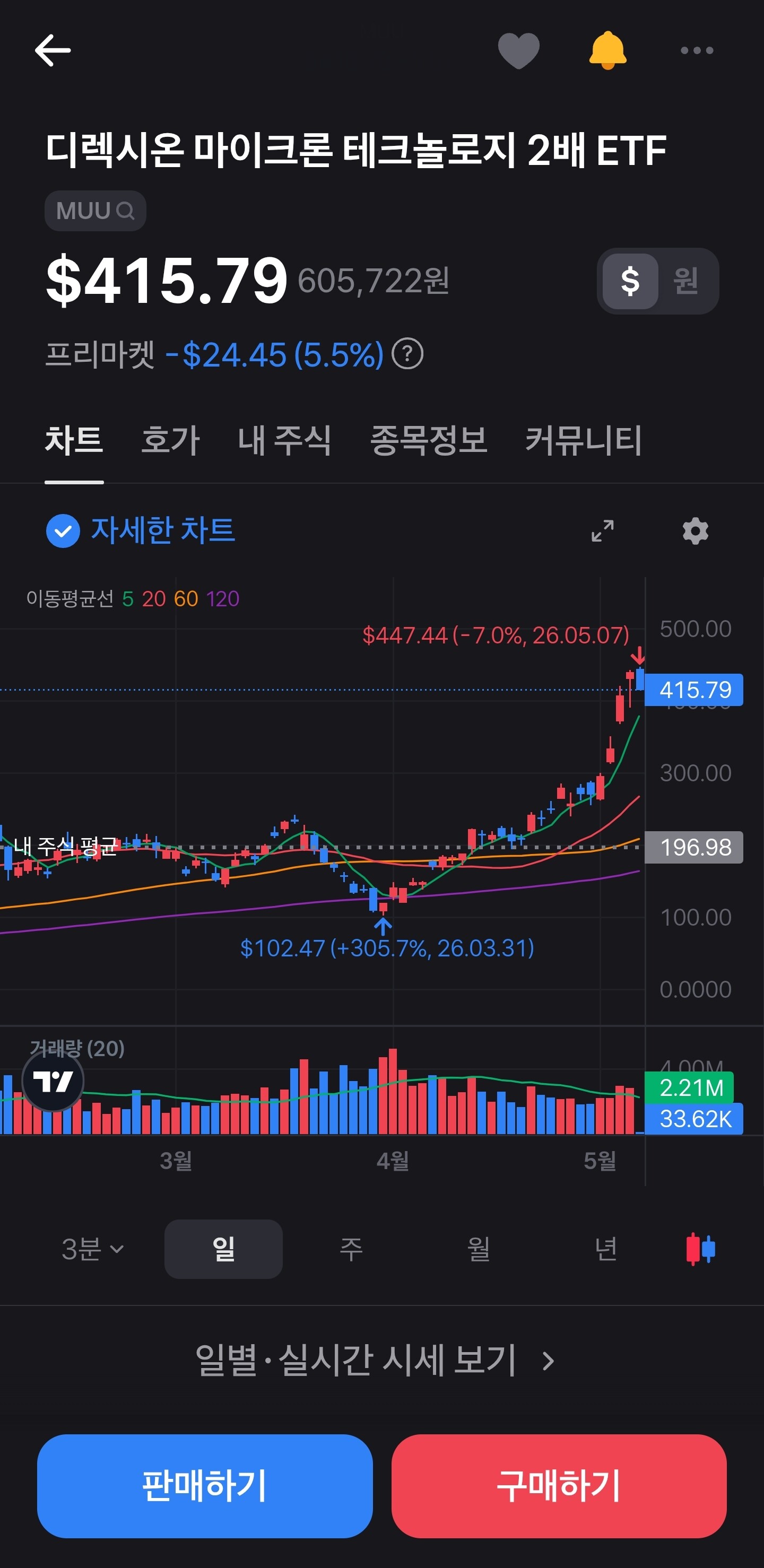Open the 3분 interval dropdown
The width and height of the screenshot is (764, 1568).
(x=92, y=1249)
